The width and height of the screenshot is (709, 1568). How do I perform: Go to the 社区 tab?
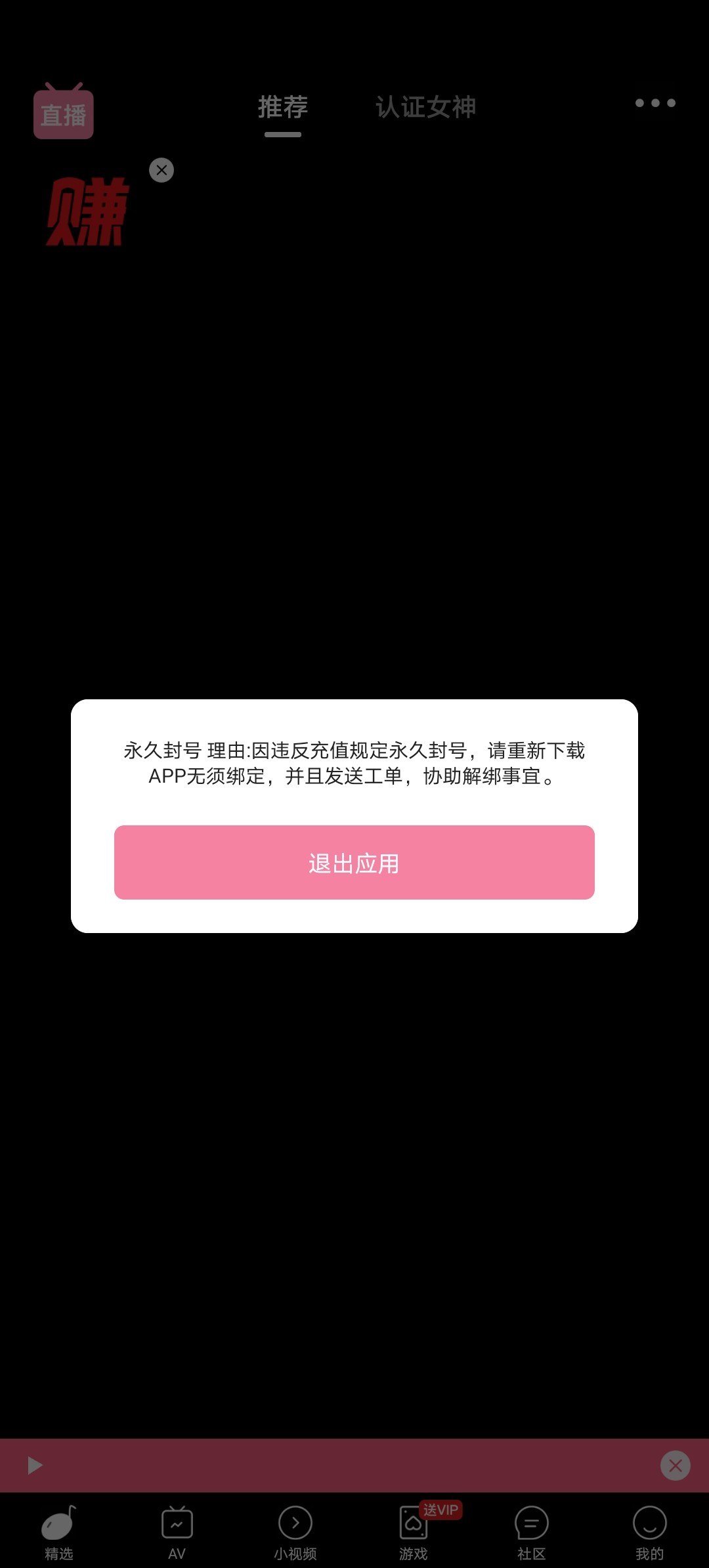[531, 1533]
